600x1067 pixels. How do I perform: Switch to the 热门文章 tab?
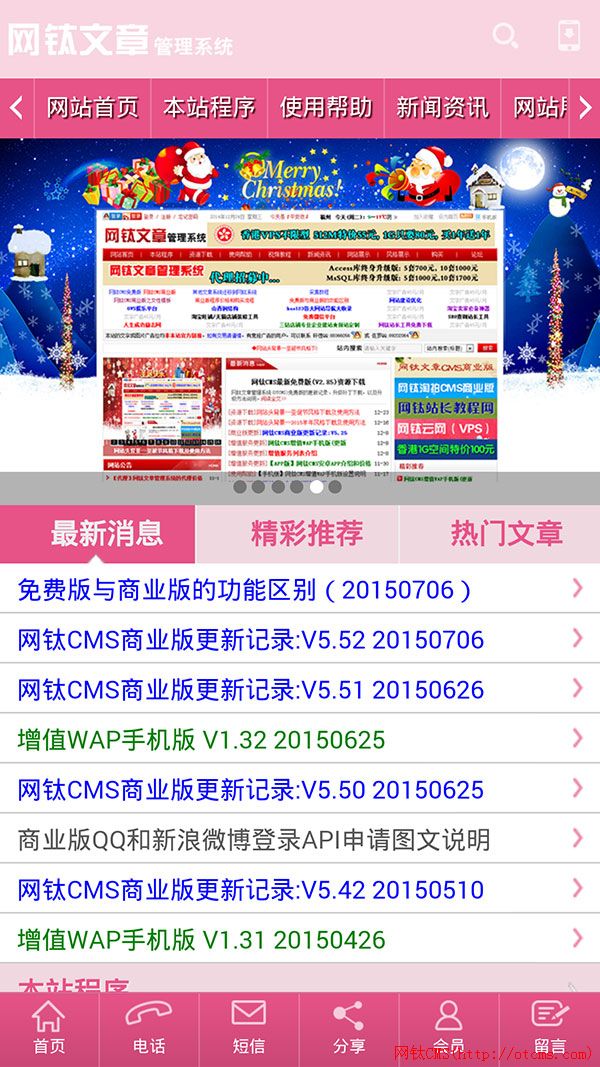[506, 534]
